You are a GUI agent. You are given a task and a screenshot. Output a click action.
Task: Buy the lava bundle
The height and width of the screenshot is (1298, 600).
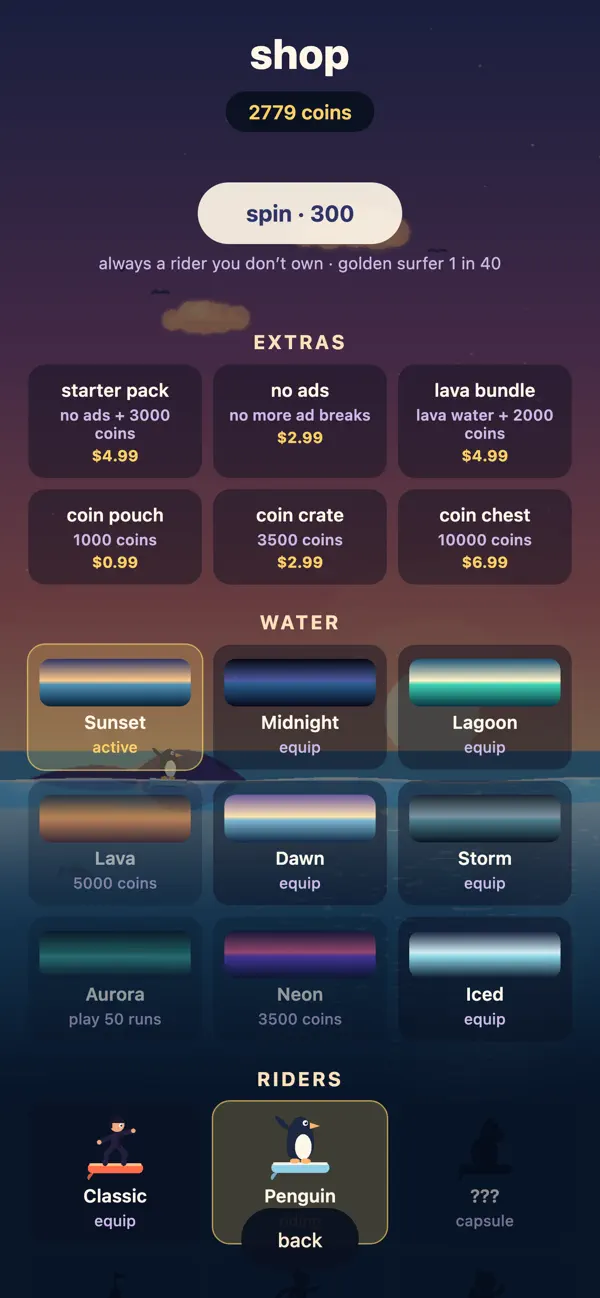click(485, 421)
